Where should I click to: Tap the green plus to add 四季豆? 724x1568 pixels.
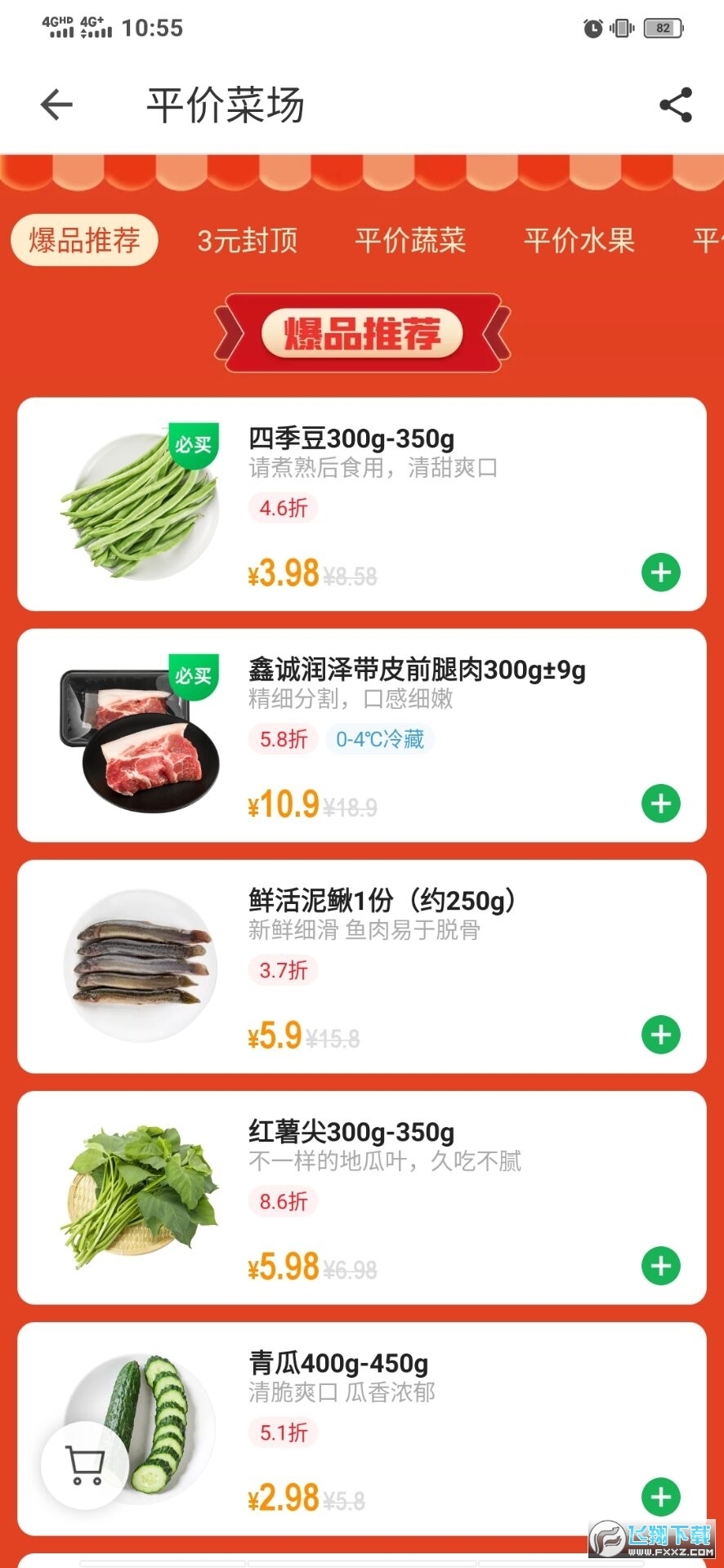[x=660, y=572]
